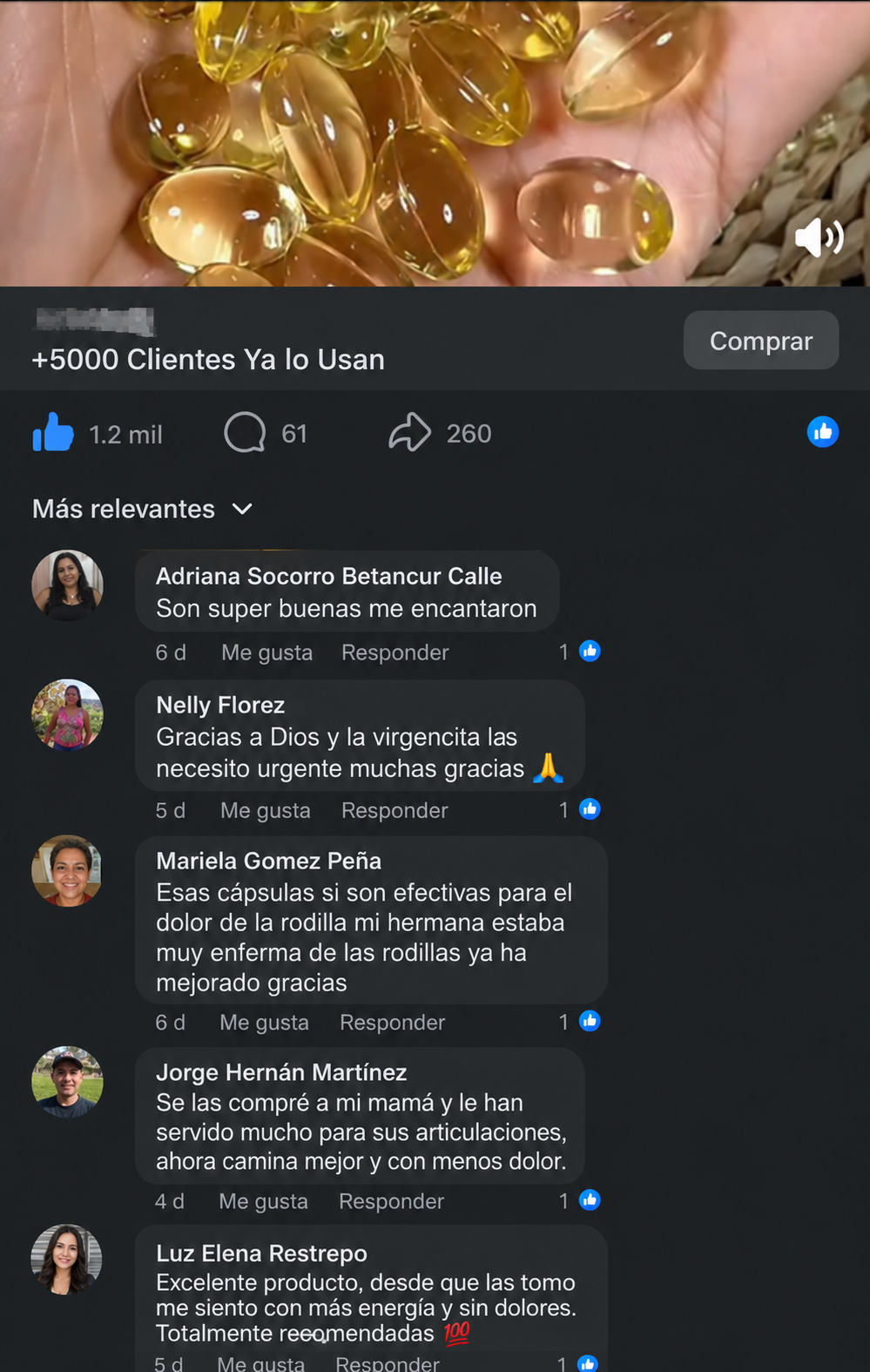This screenshot has height=1372, width=870.
Task: Like Jorge Hernán Martínez's comment
Action: tap(263, 1201)
